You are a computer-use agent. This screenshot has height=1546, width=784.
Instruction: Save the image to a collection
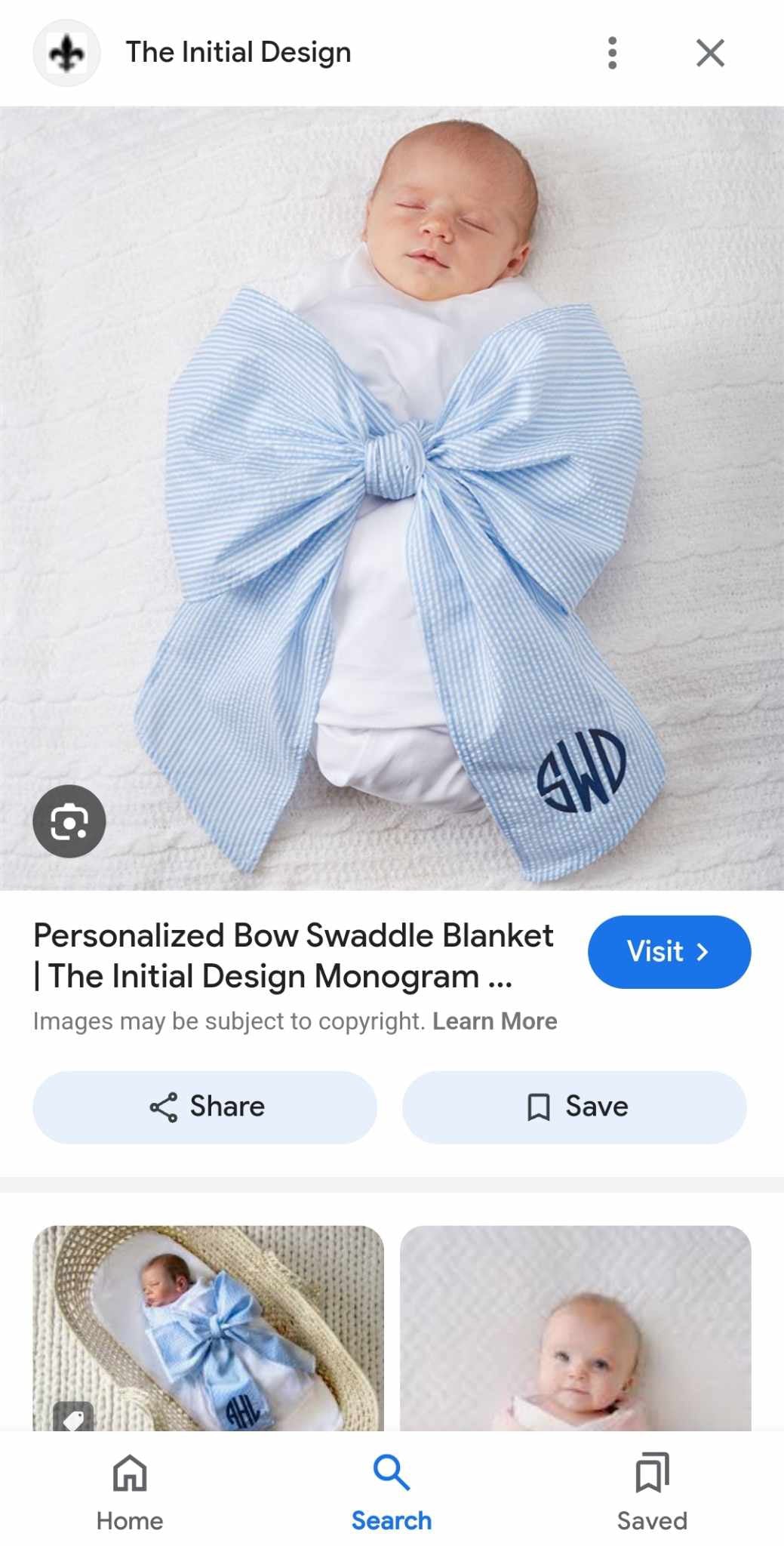[x=574, y=1107]
